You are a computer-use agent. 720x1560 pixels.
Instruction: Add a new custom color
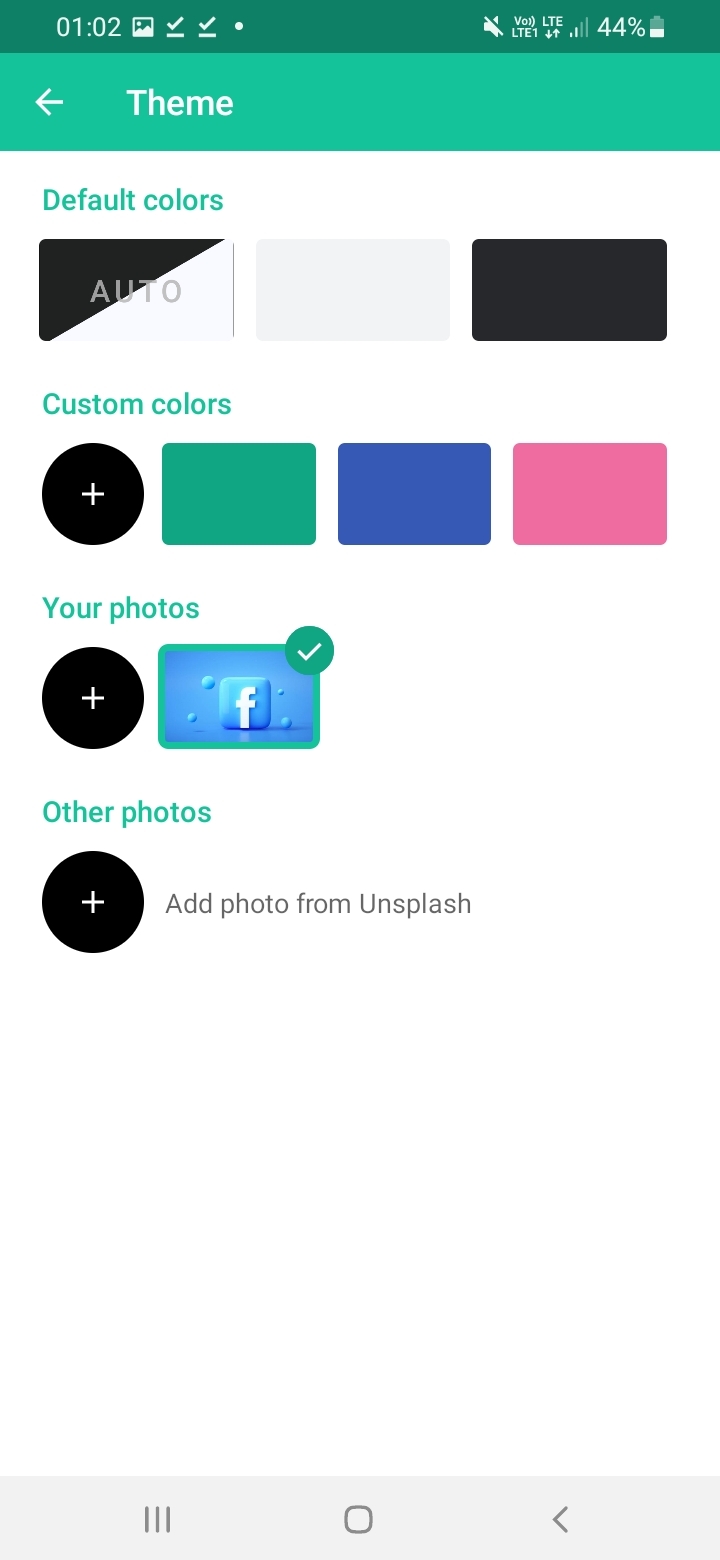point(93,494)
